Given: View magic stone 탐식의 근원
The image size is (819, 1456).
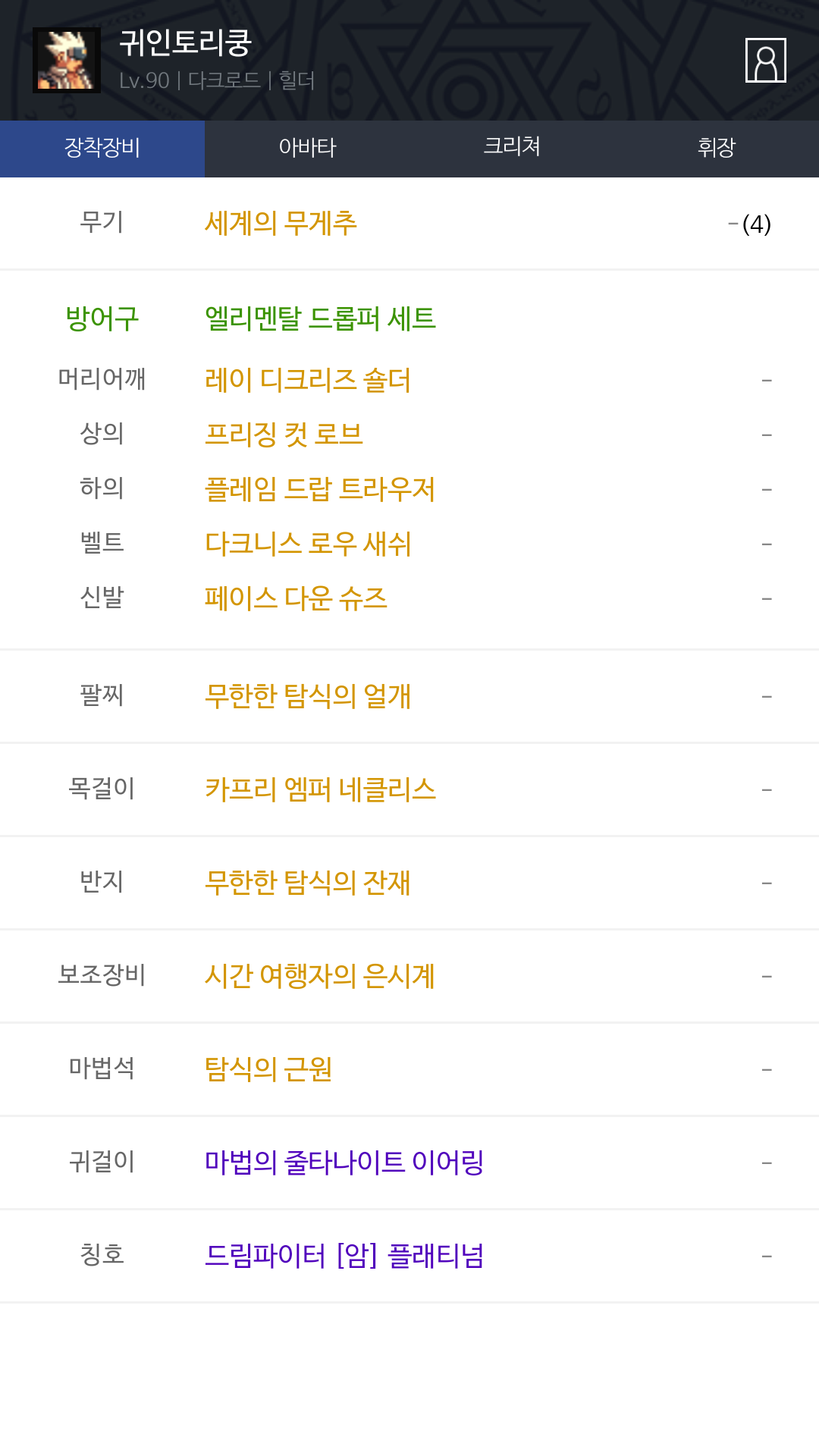Looking at the screenshot, I should pos(268,1069).
